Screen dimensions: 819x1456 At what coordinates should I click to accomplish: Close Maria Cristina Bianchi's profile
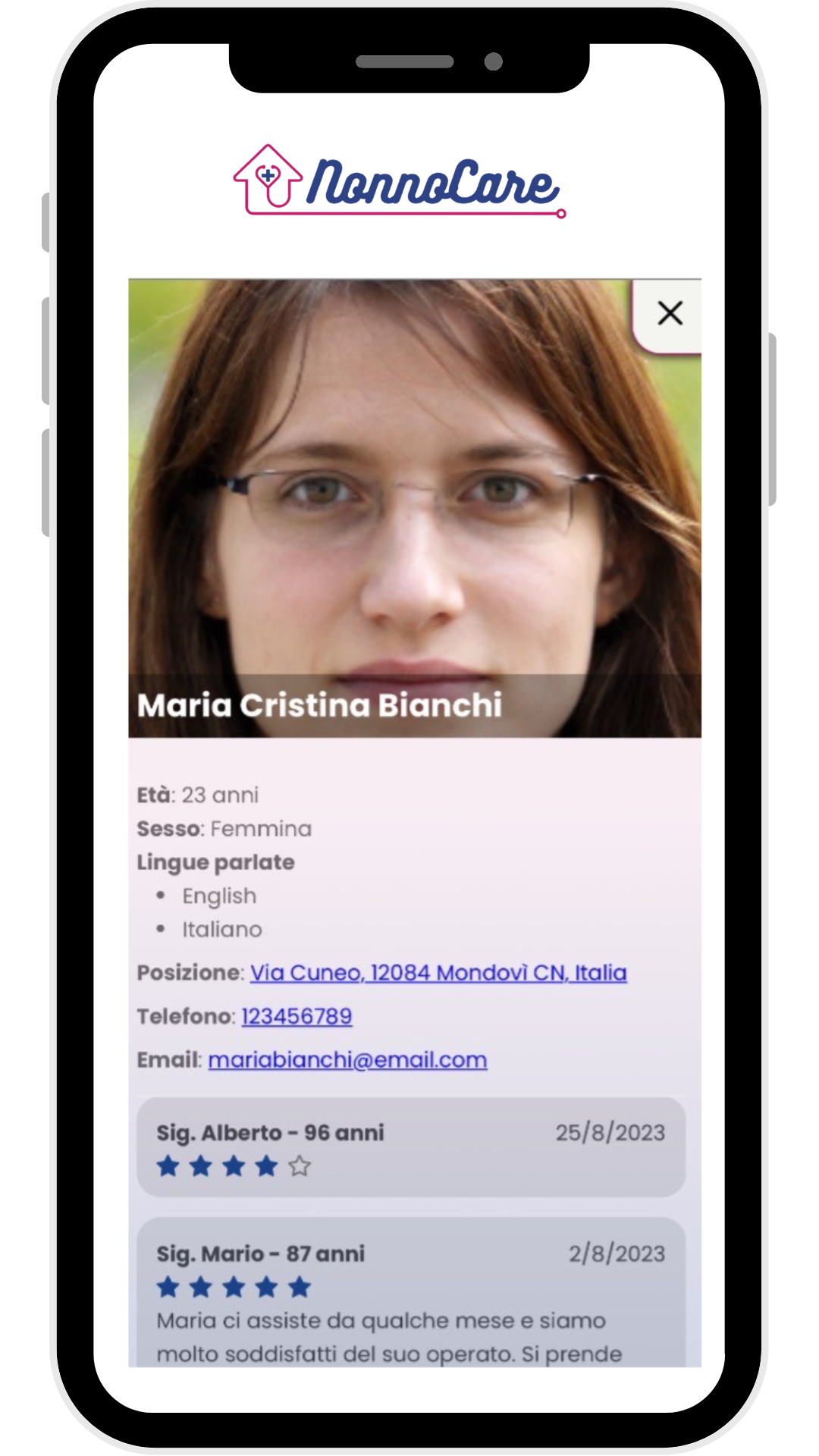(670, 314)
